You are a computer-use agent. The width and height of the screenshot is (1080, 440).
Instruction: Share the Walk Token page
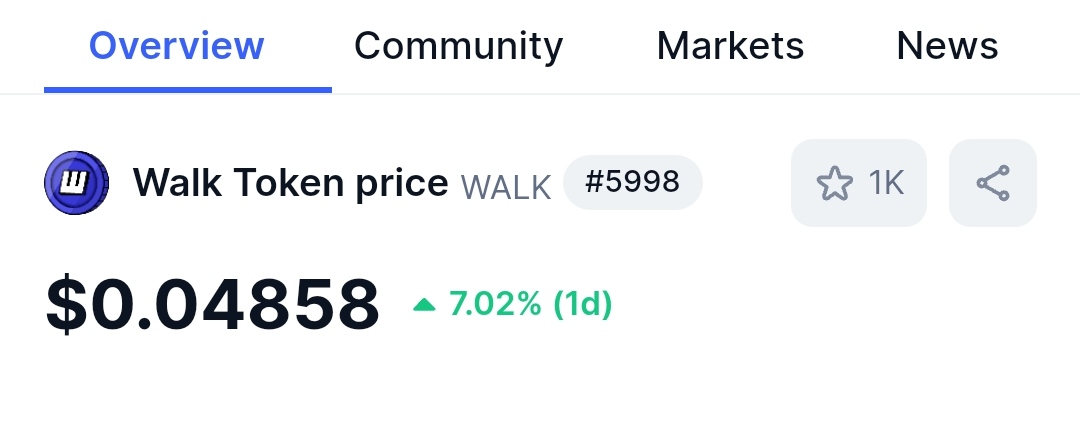[x=993, y=183]
